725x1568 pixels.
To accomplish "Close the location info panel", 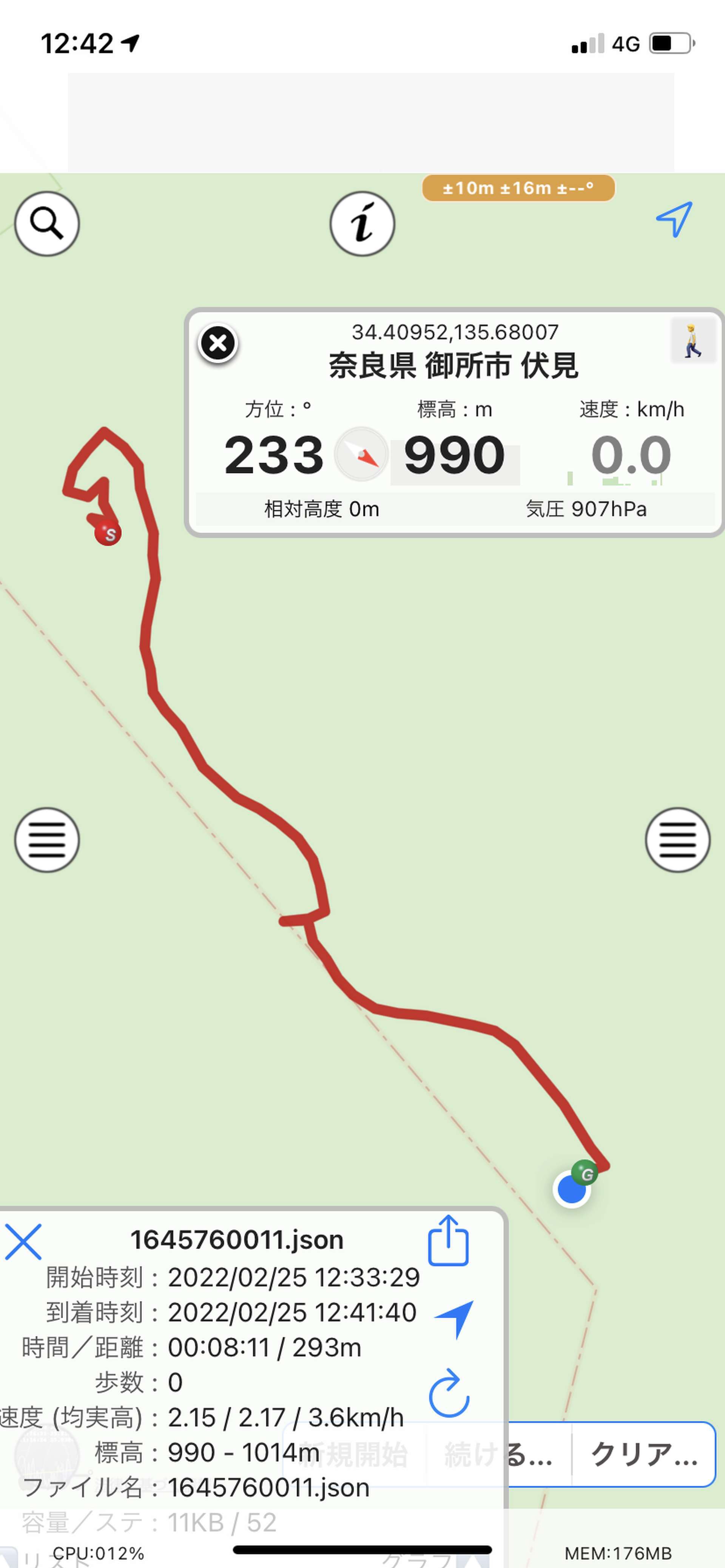I will (217, 343).
